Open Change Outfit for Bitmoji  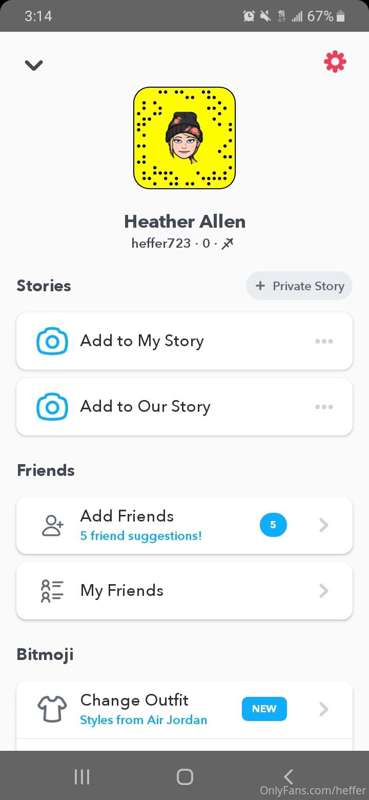(184, 709)
